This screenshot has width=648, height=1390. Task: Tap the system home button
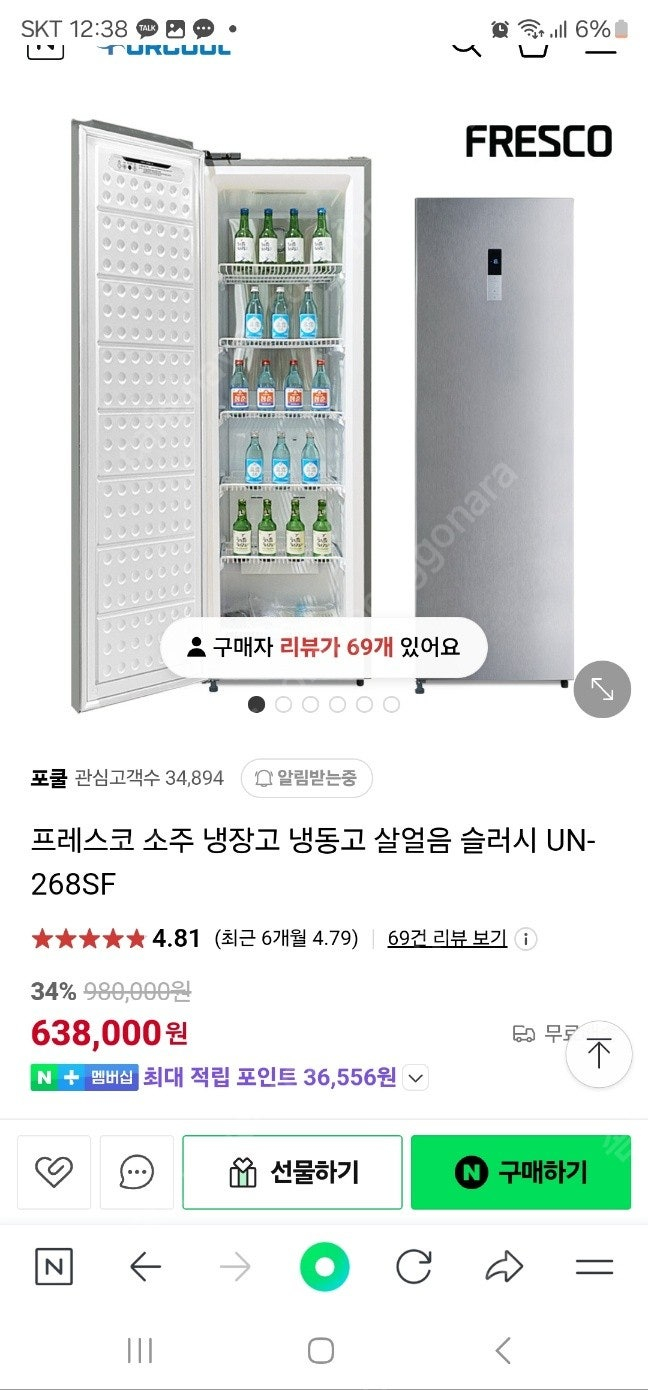click(321, 1351)
